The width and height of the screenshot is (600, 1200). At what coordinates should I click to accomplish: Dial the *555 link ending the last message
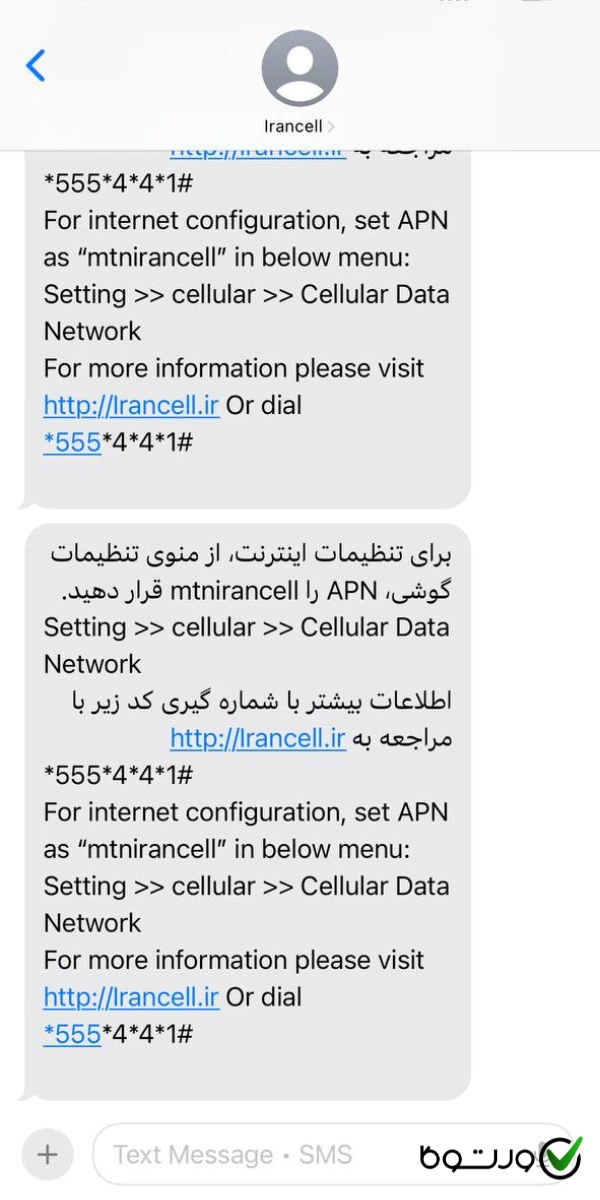point(73,1034)
